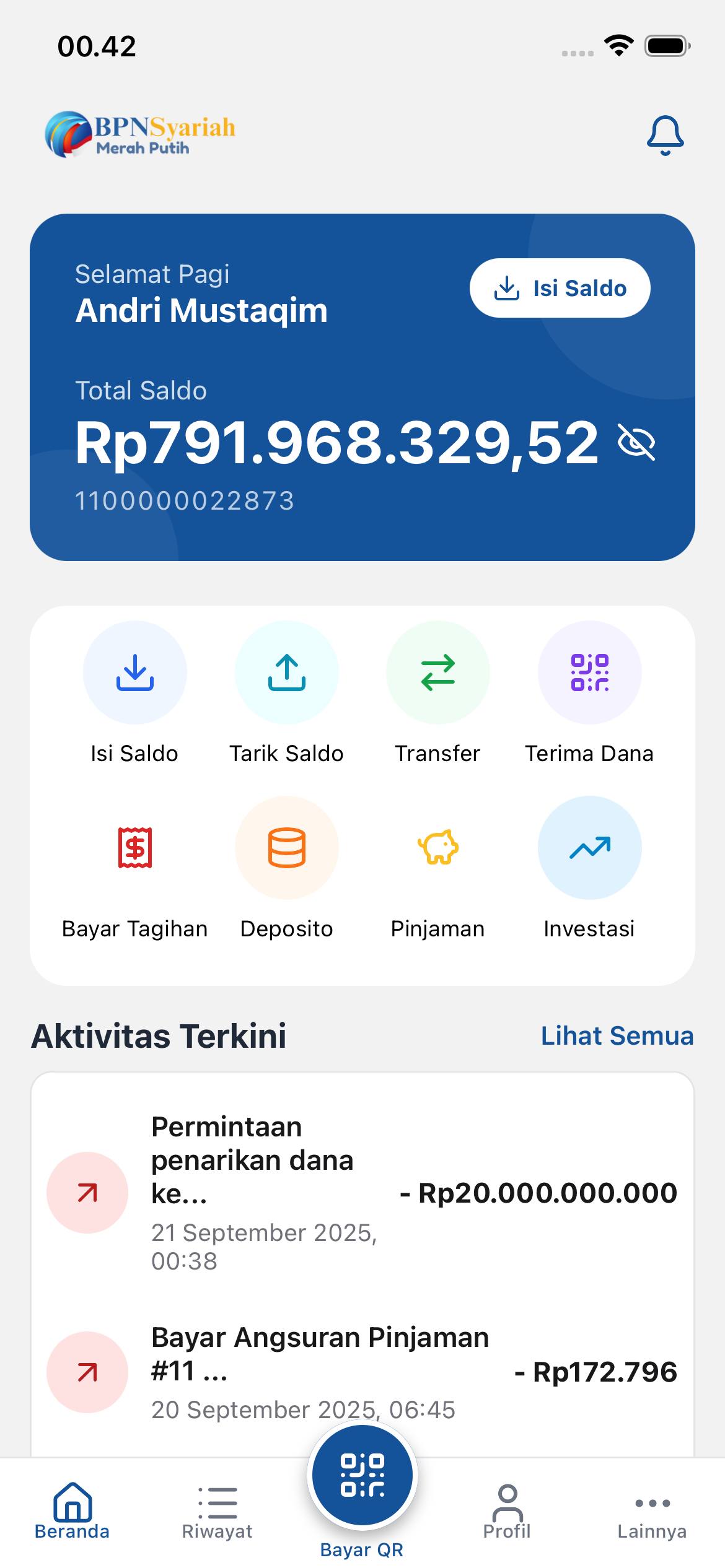The height and width of the screenshot is (1568, 725).
Task: Start a Transfer
Action: click(437, 673)
